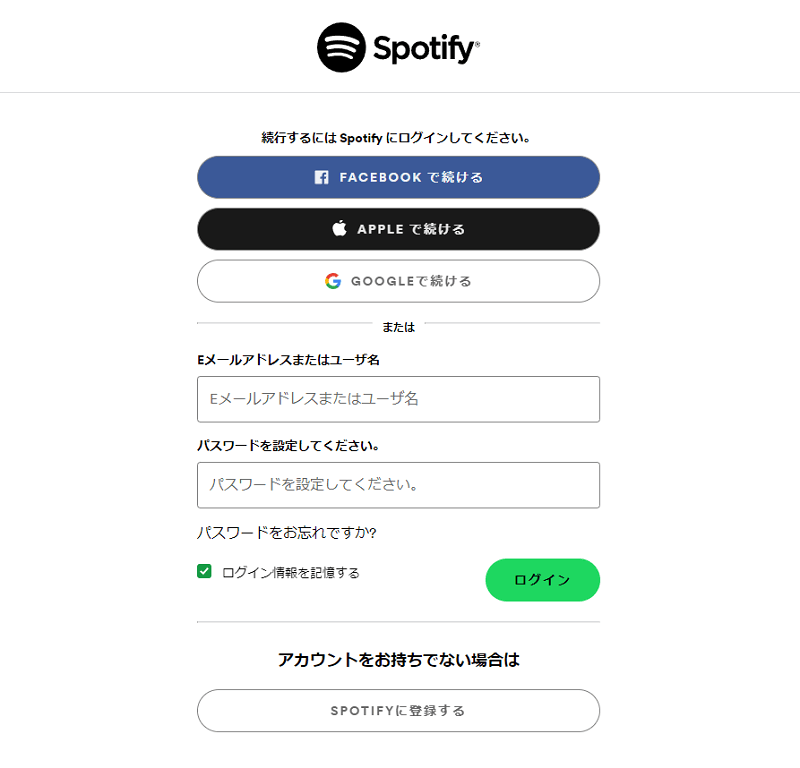
Task: Sign in using GOOGLEで続ける
Action: click(x=398, y=281)
